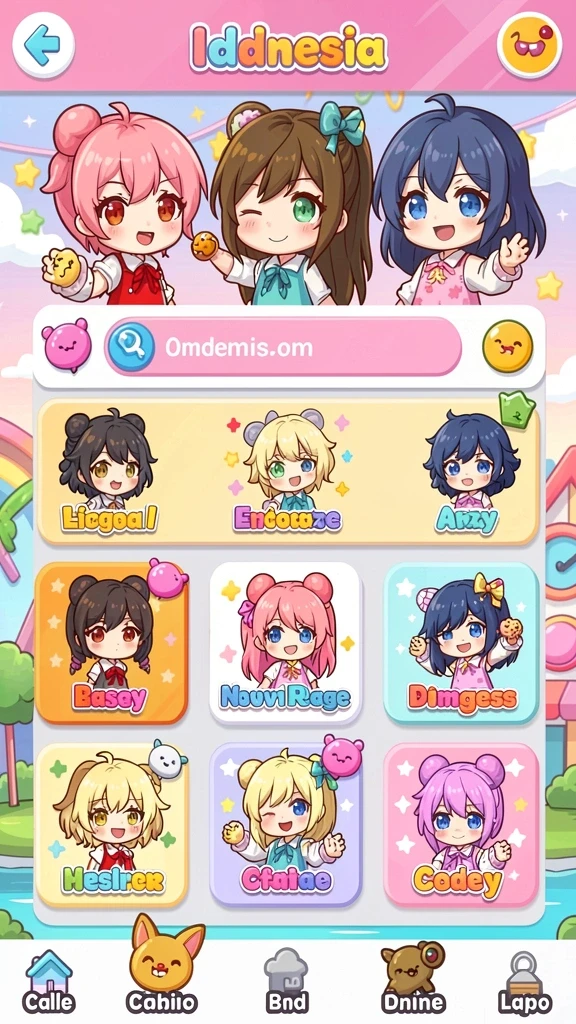Open the Lapo tab
This screenshot has height=1024, width=576.
[x=524, y=982]
